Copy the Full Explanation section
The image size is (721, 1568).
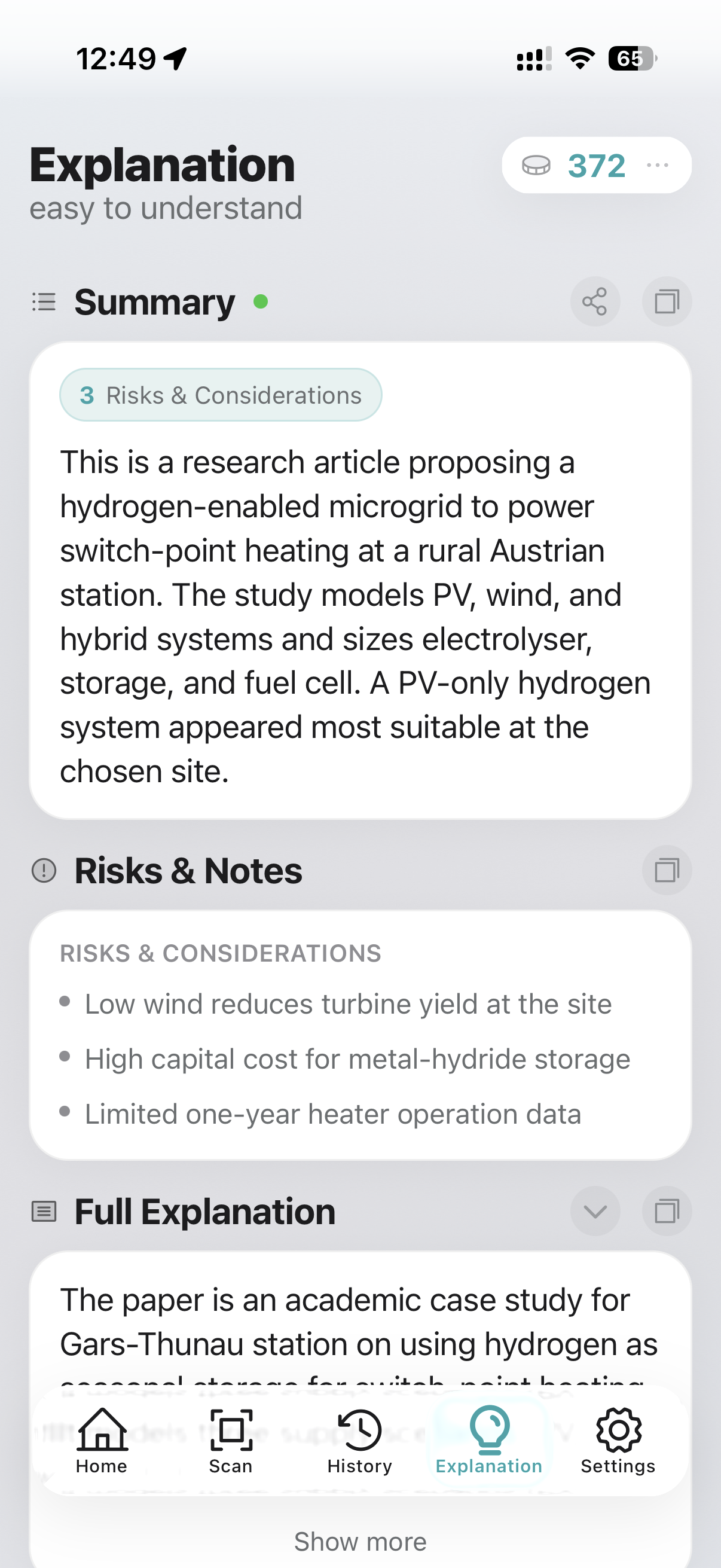pos(666,1212)
